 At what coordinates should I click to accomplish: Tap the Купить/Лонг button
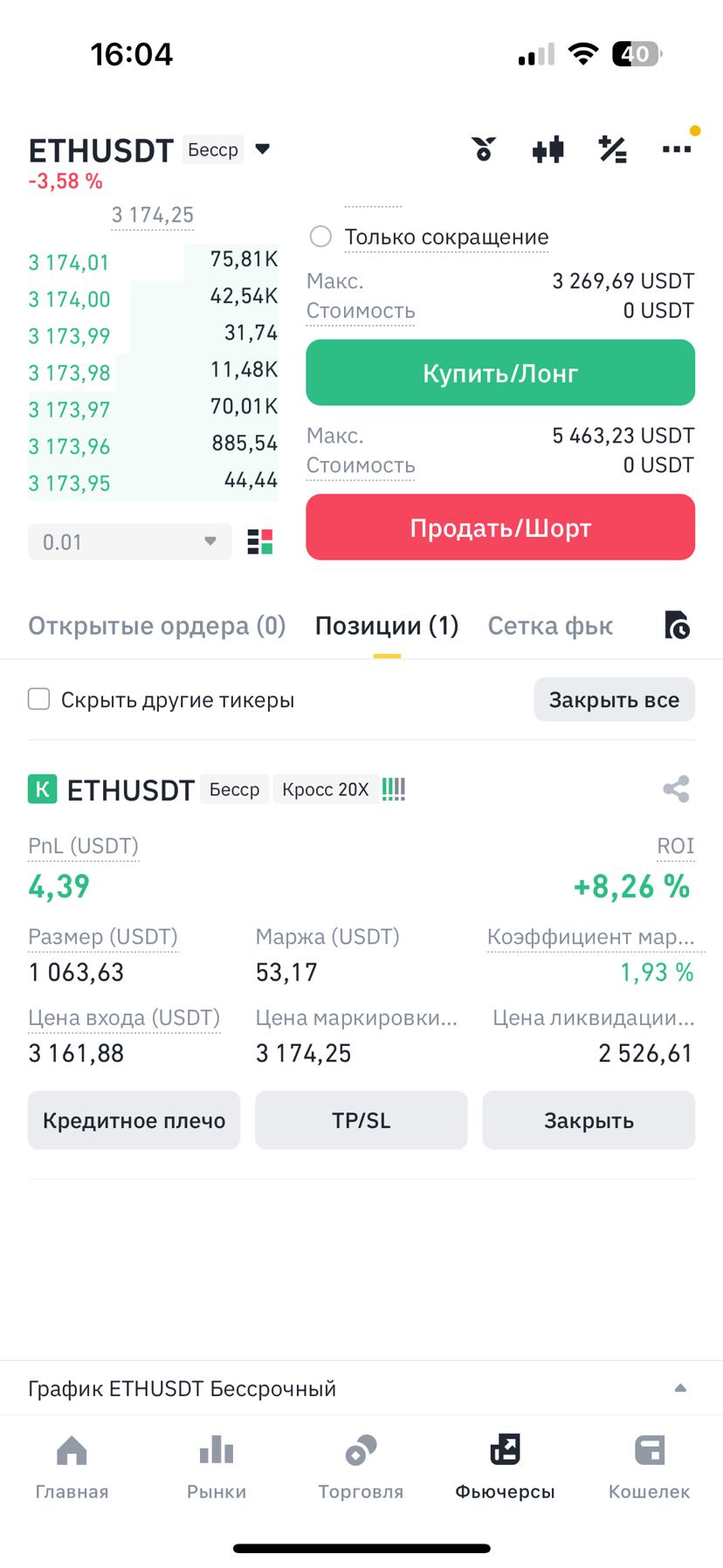[x=500, y=373]
